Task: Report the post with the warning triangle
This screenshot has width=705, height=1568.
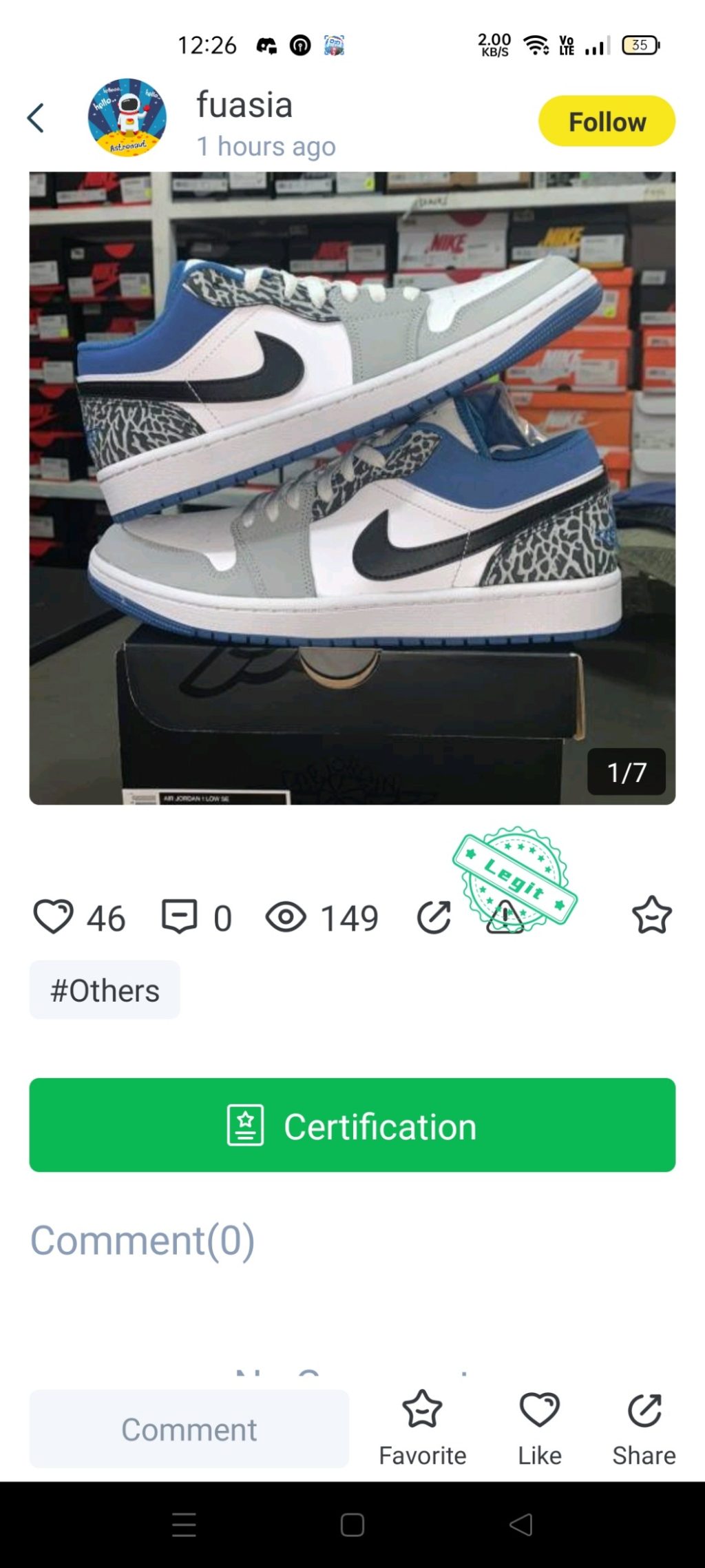Action: [x=505, y=918]
